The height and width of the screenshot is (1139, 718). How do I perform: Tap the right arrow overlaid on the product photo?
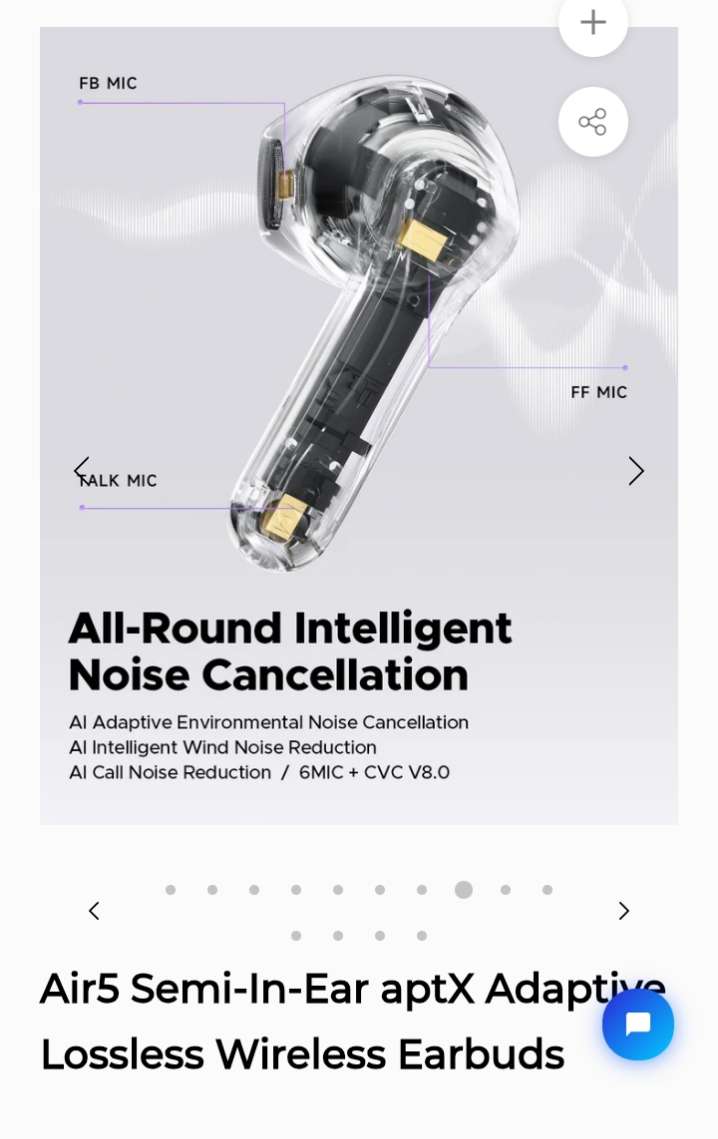point(636,471)
